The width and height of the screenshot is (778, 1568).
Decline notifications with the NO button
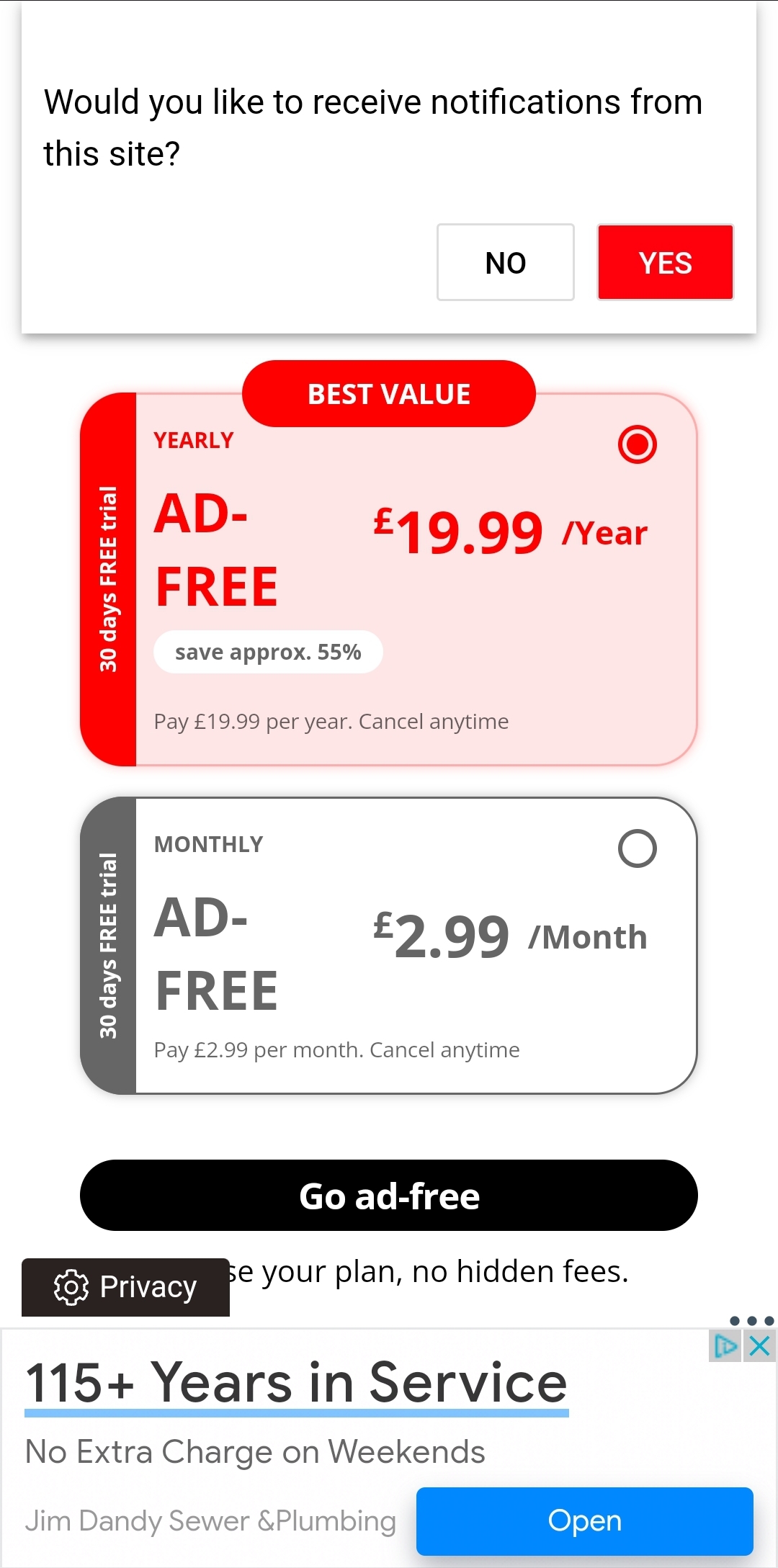tap(506, 262)
